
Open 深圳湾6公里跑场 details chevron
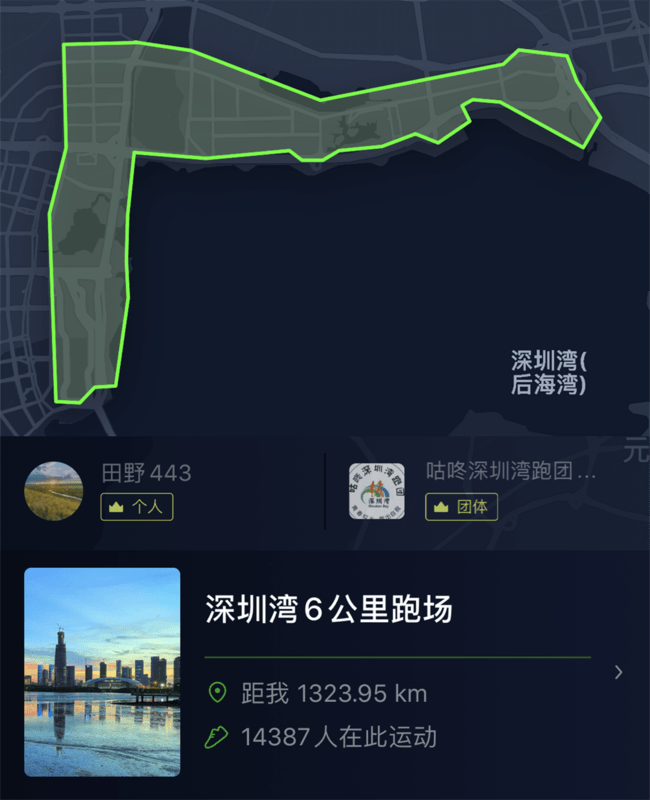tap(618, 672)
